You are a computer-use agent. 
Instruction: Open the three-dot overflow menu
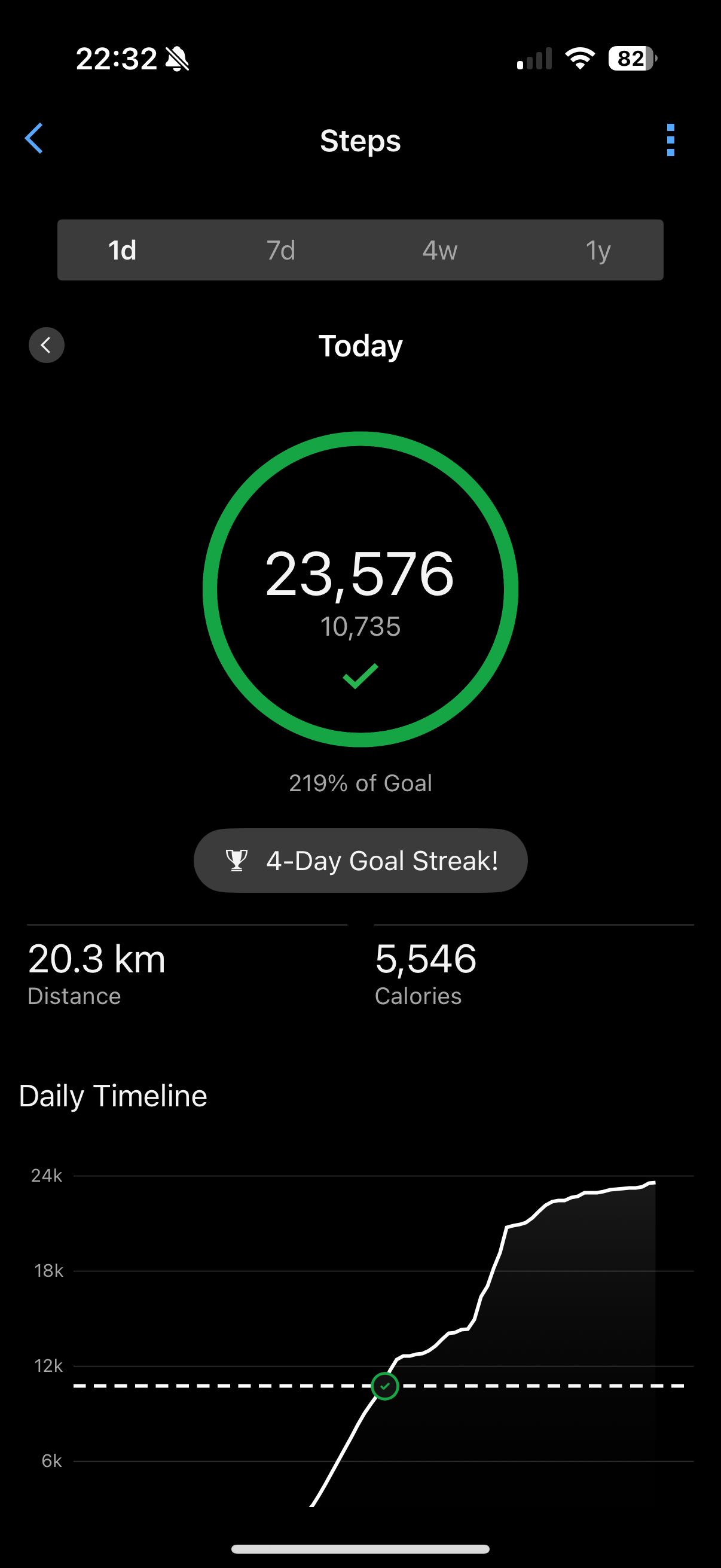coord(671,140)
